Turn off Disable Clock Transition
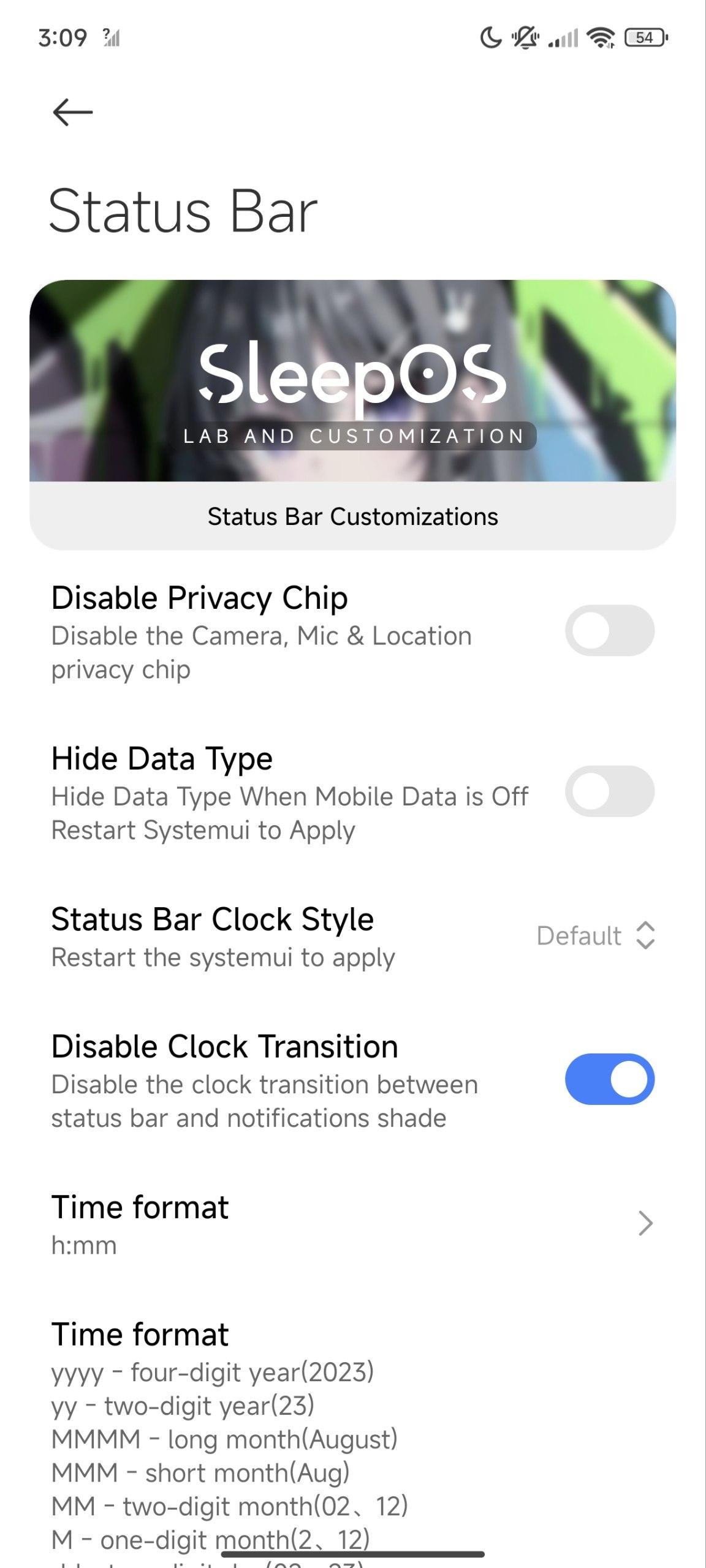The width and height of the screenshot is (706, 1568). pyautogui.click(x=609, y=1079)
